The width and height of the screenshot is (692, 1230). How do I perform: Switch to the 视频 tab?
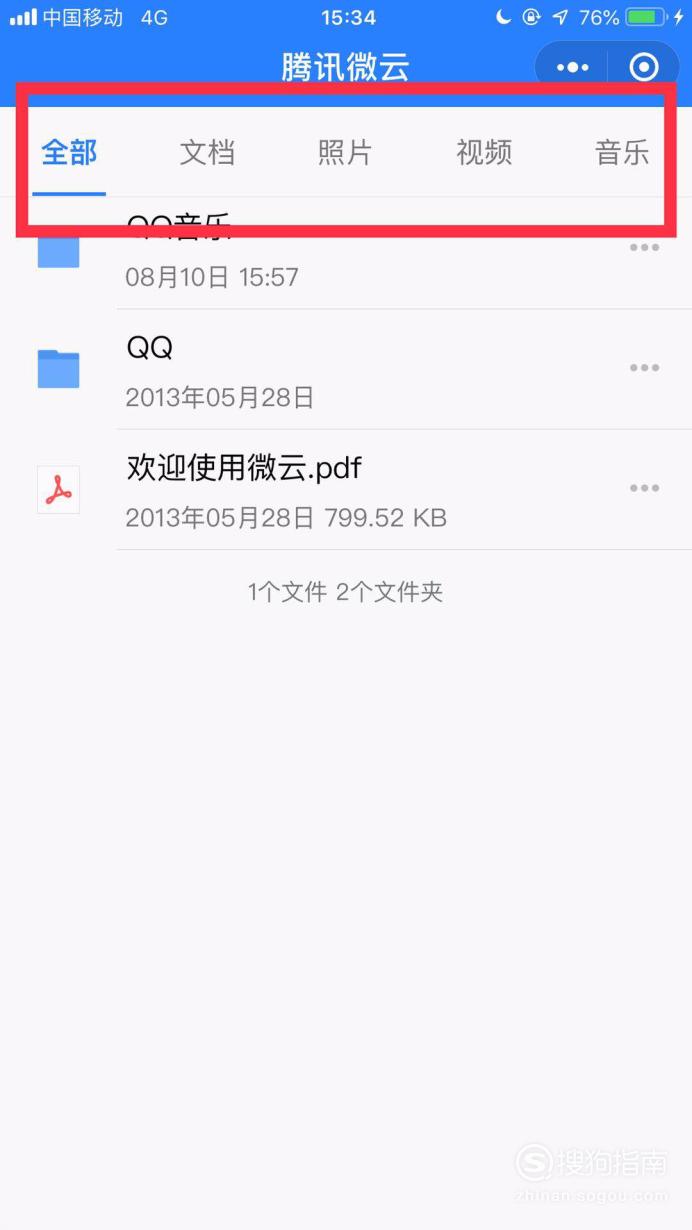pyautogui.click(x=484, y=153)
